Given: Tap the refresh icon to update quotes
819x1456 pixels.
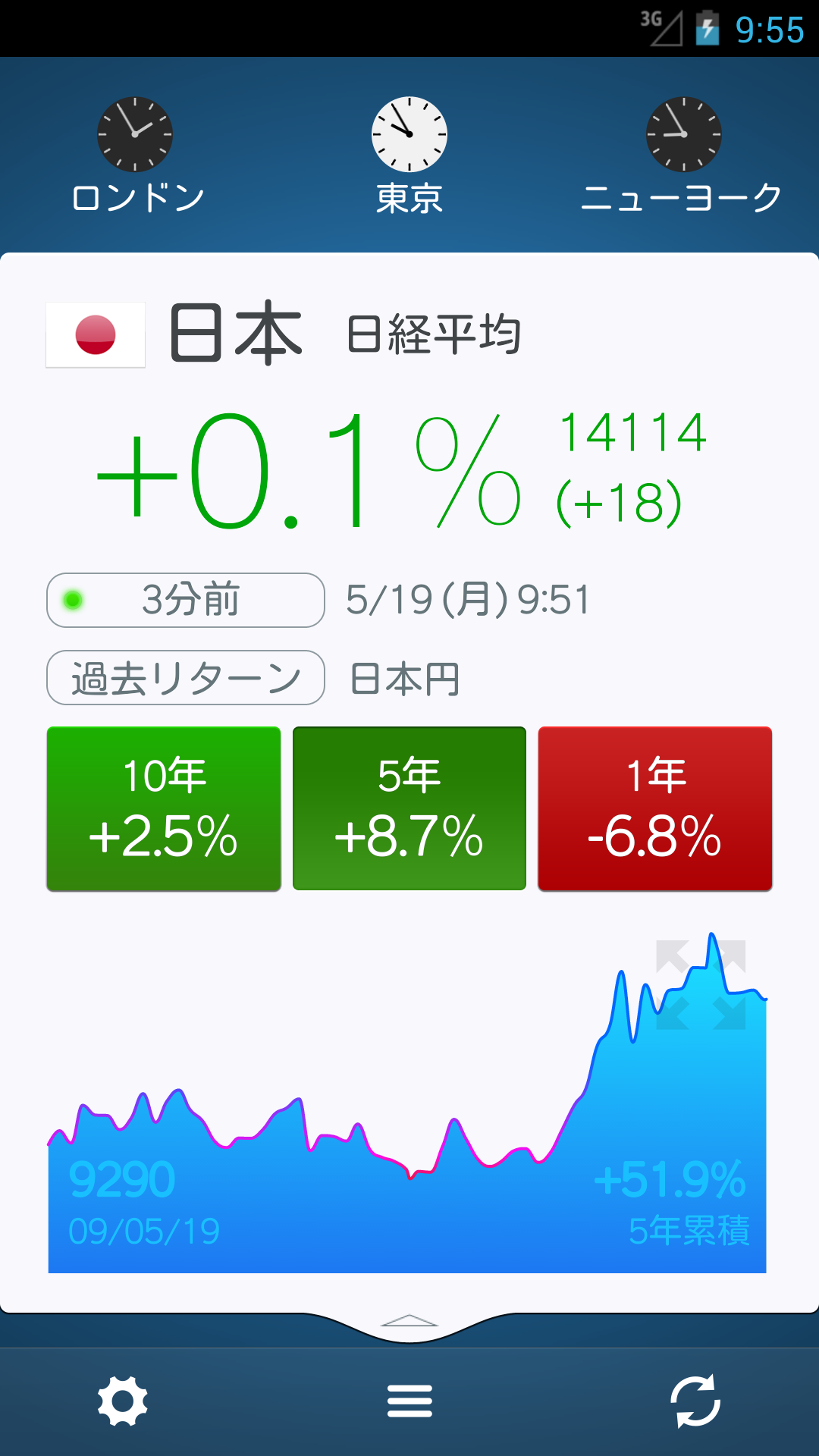Looking at the screenshot, I should tap(695, 1401).
